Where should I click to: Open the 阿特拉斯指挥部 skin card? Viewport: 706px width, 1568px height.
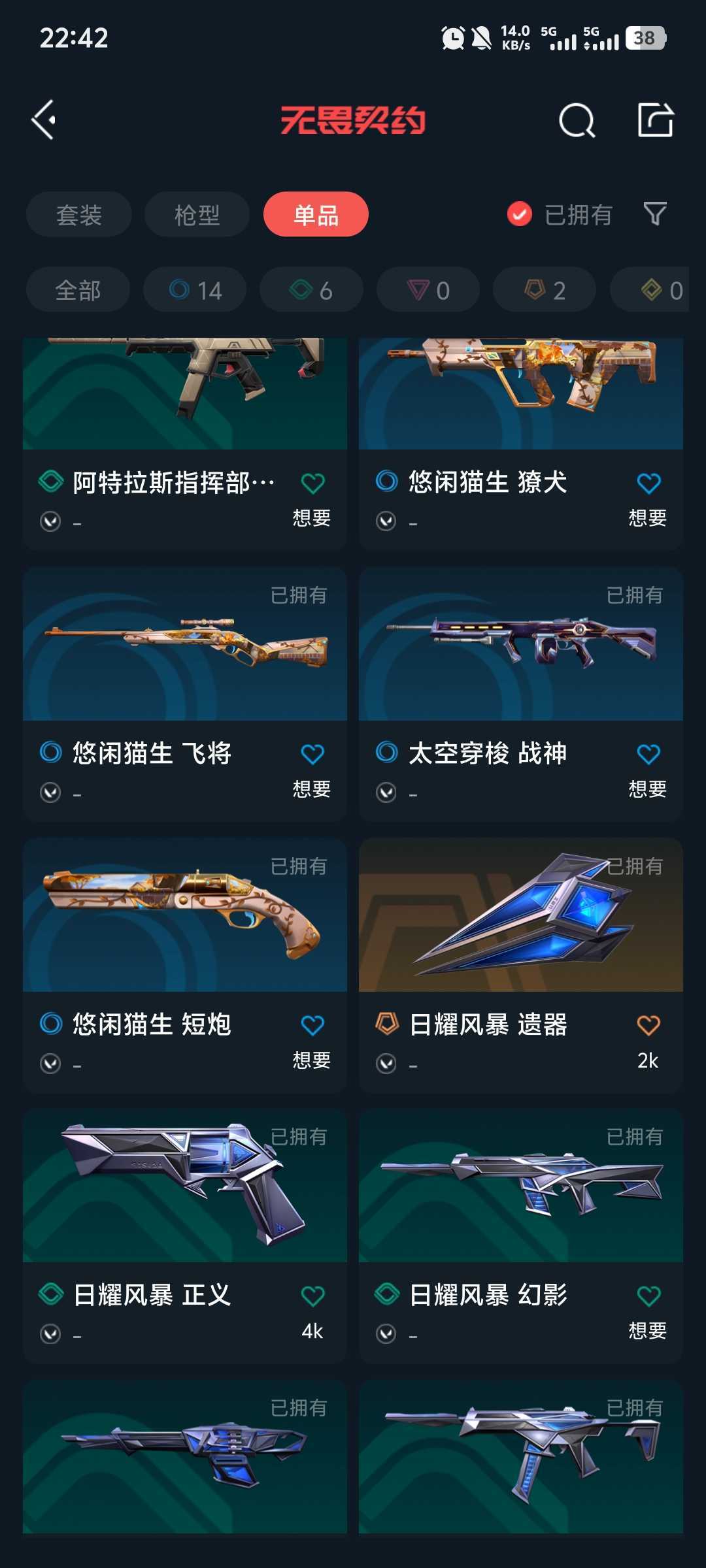coord(185,444)
